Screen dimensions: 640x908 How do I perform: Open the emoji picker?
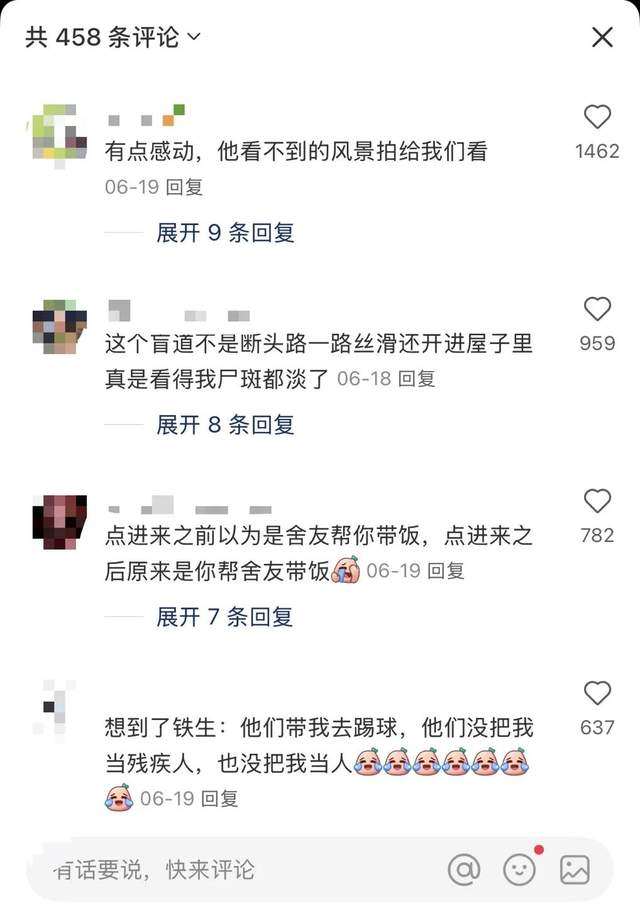519,869
